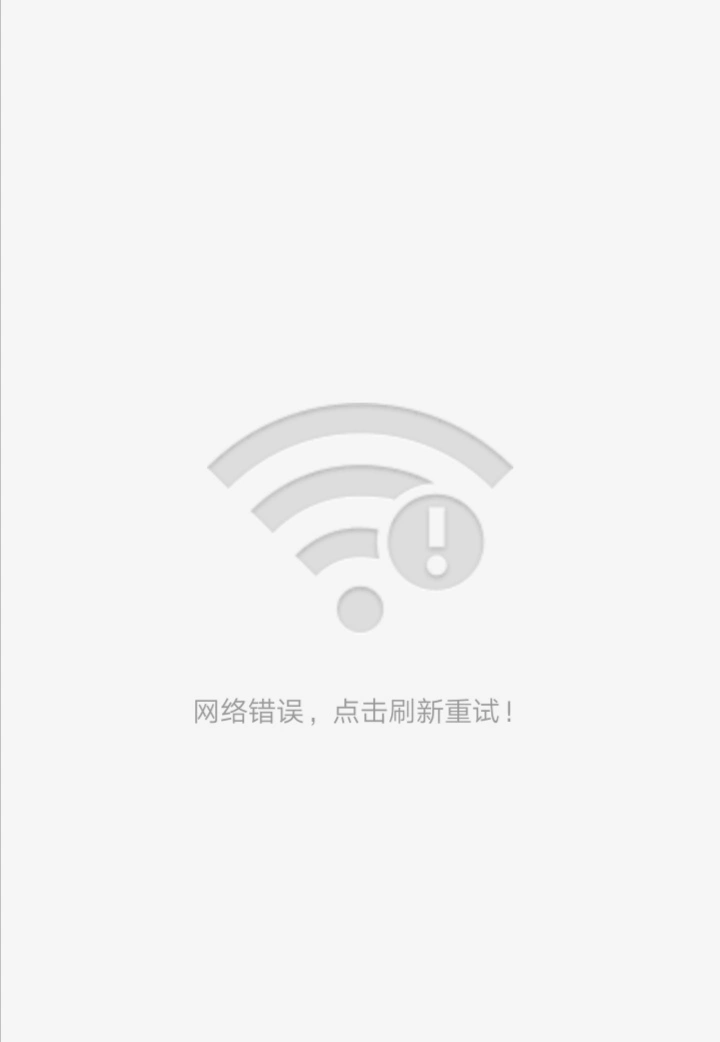Tap the network error message to refresh
This screenshot has width=720, height=1042.
(354, 712)
